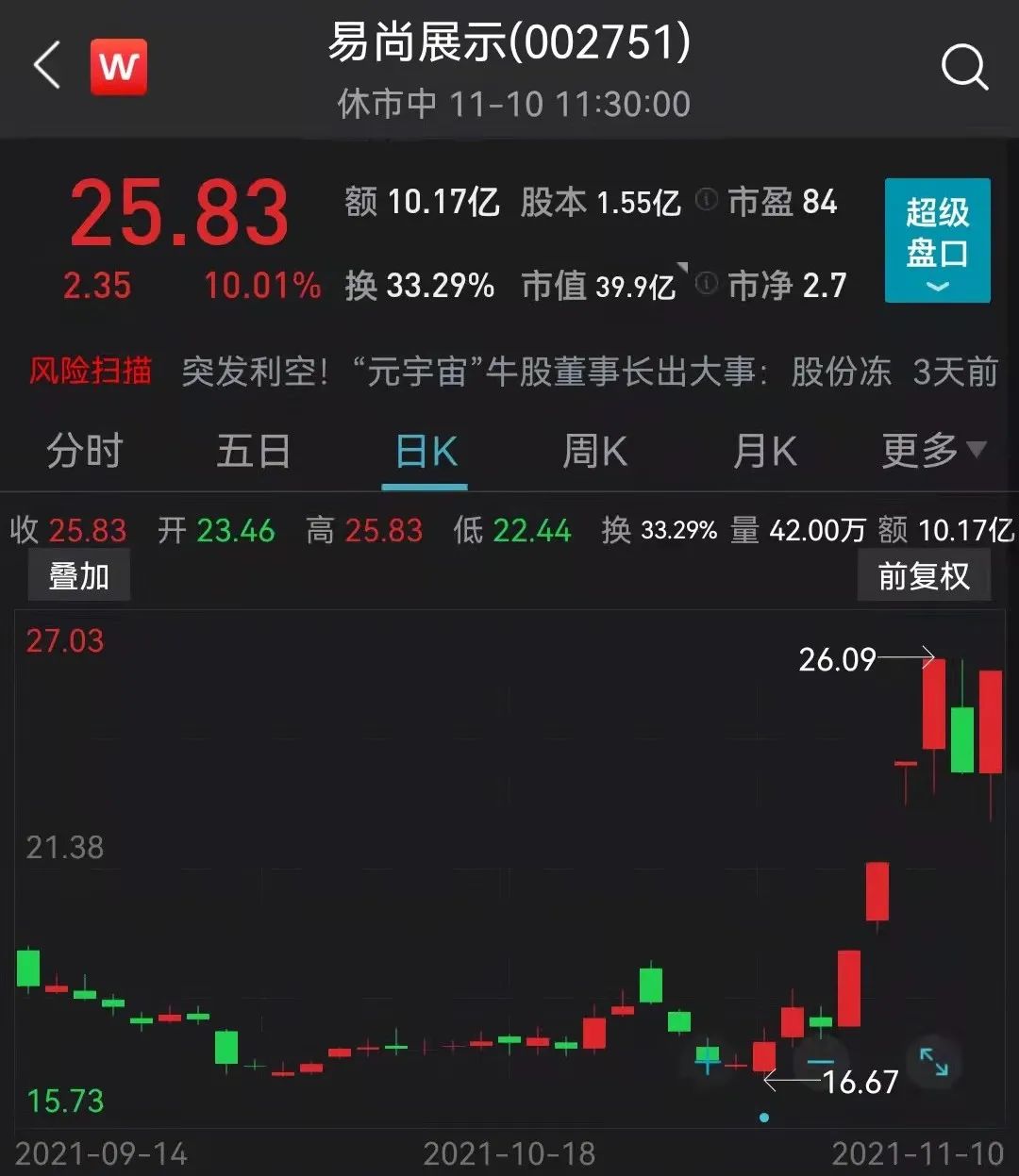Screen dimensions: 1019x1176
Task: Open the 更多 chart period dropdown
Action: (932, 452)
